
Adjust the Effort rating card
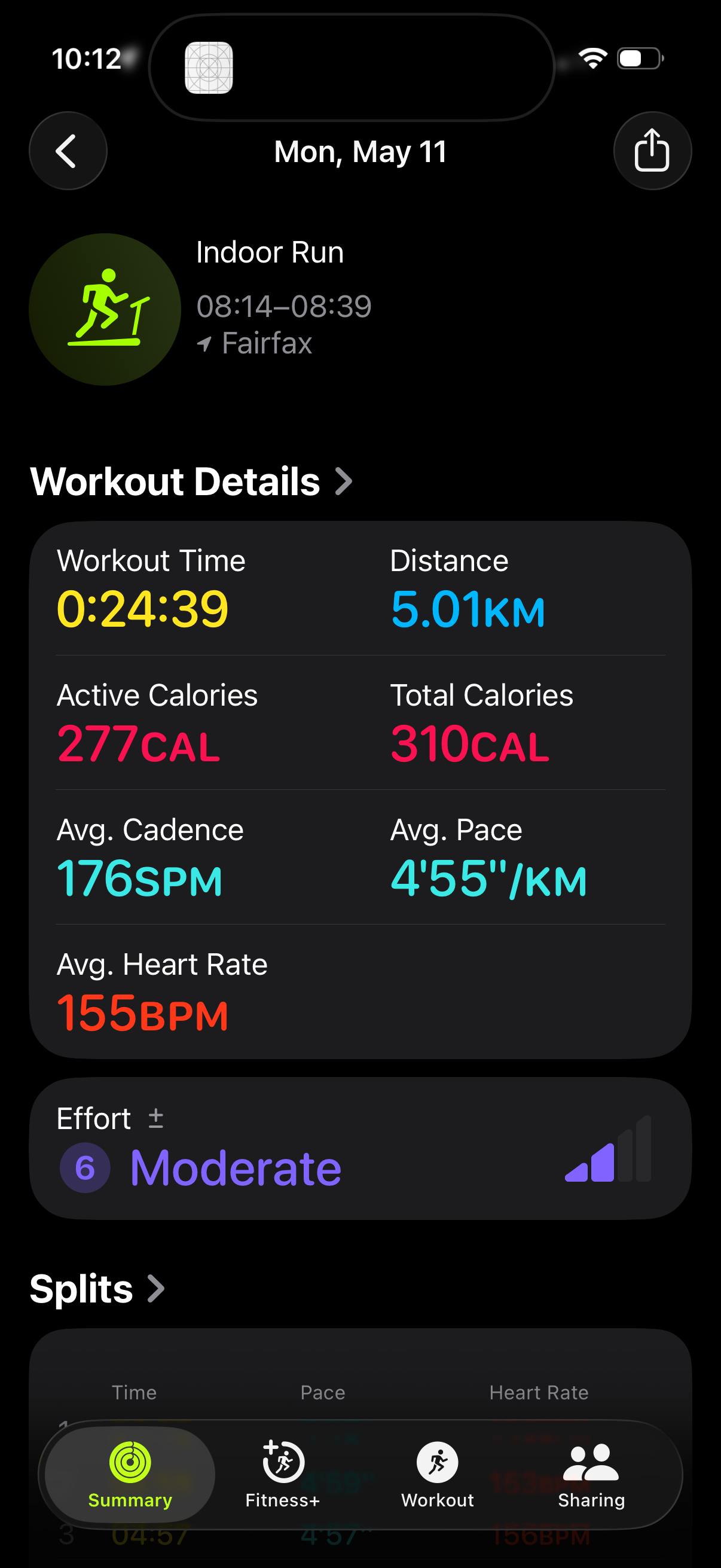coord(360,1148)
